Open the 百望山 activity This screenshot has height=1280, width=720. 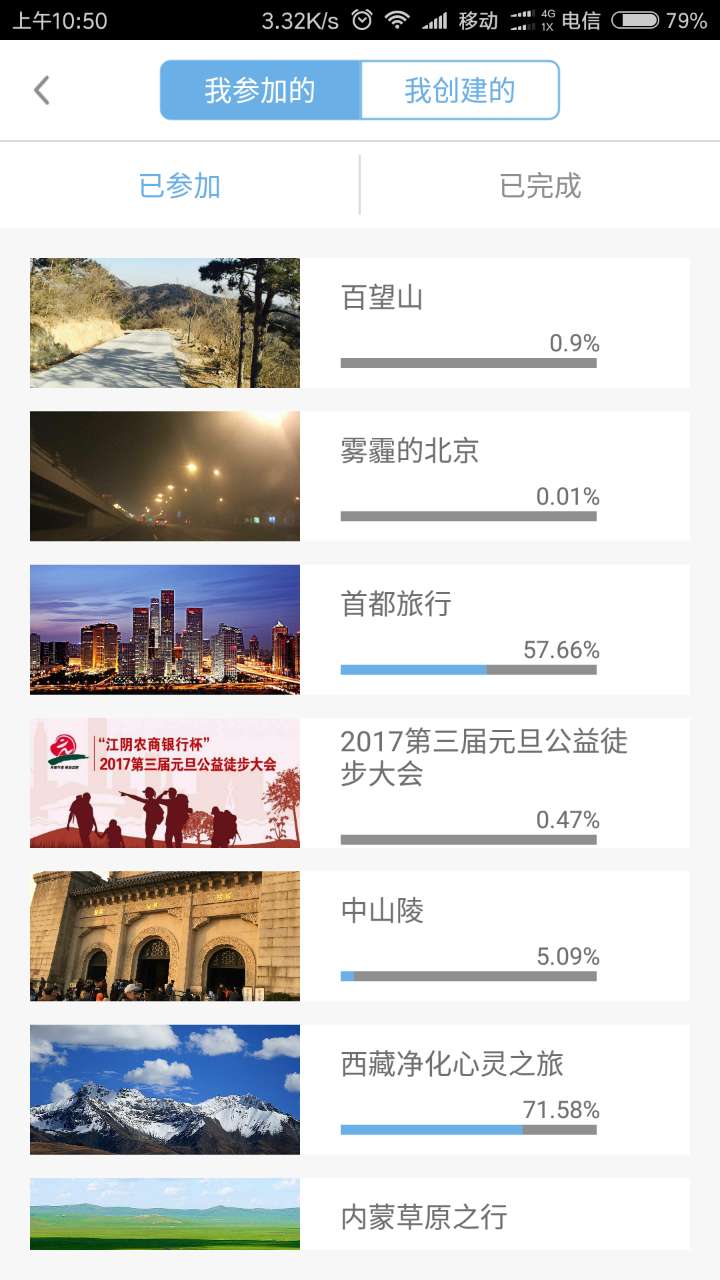[x=360, y=323]
